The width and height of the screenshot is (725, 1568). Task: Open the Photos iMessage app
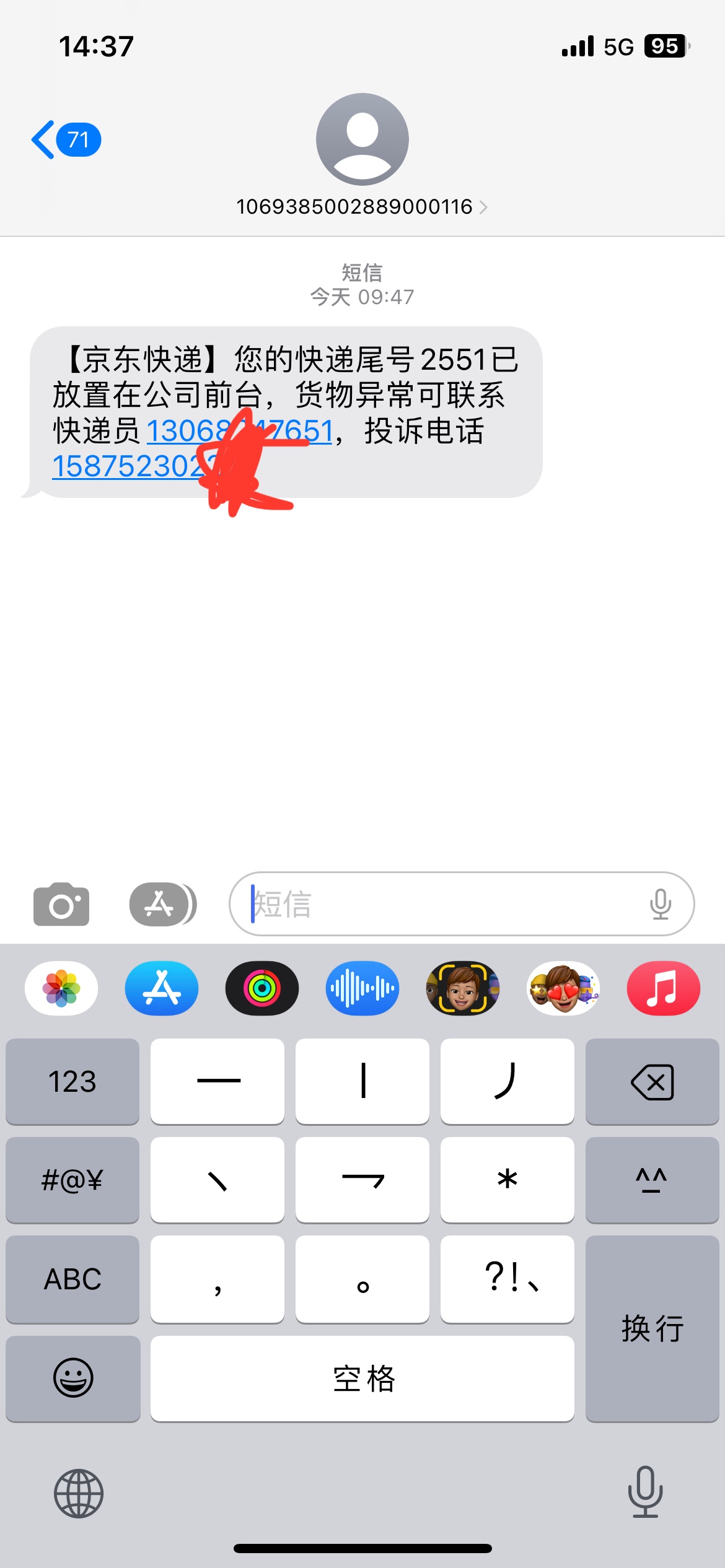[x=61, y=988]
